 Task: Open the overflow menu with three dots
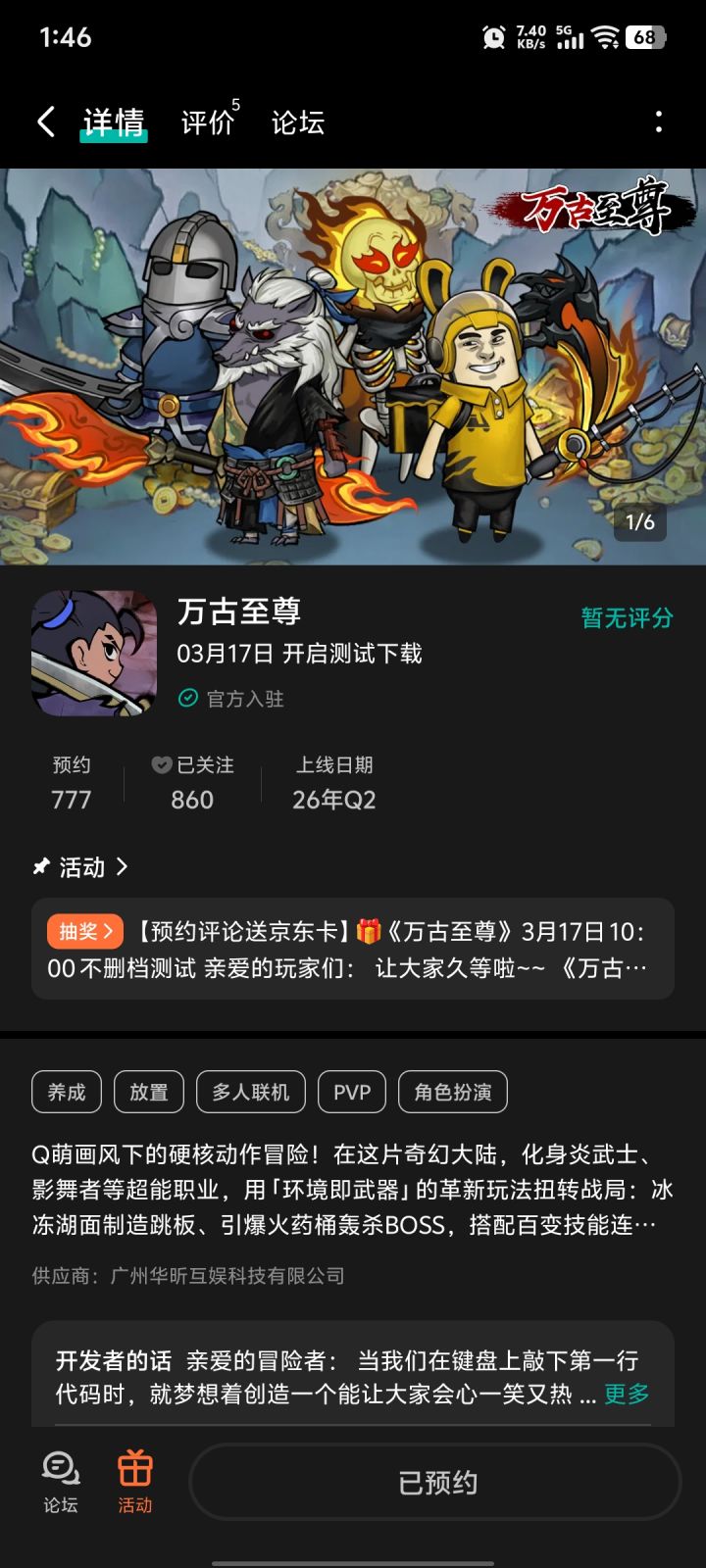coord(660,120)
